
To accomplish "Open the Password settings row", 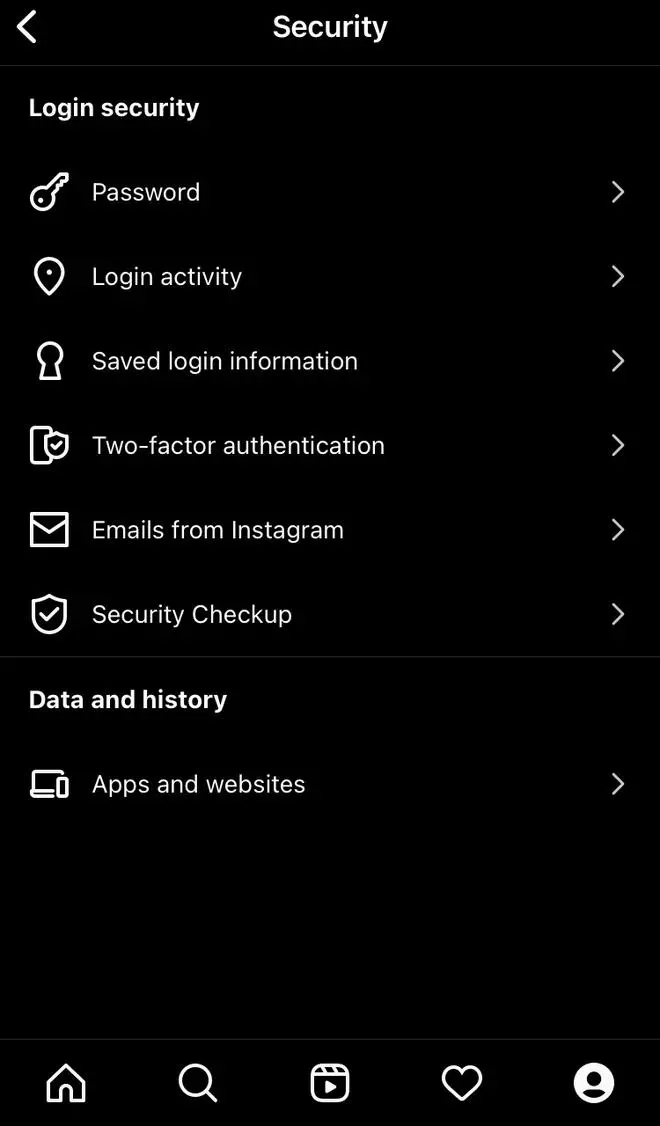I will click(x=330, y=192).
